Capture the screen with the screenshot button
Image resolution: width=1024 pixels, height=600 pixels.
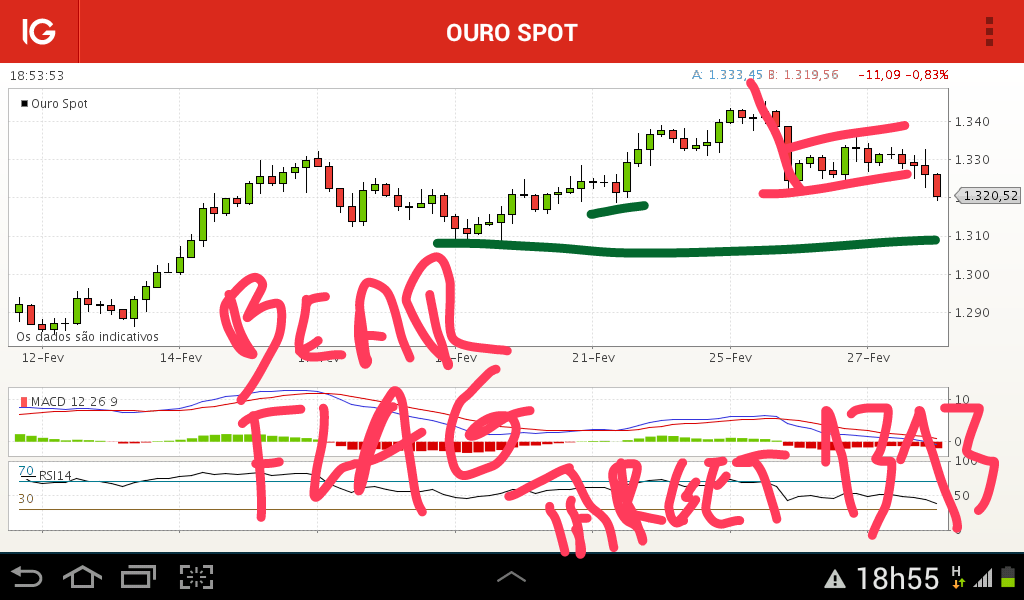(197, 577)
